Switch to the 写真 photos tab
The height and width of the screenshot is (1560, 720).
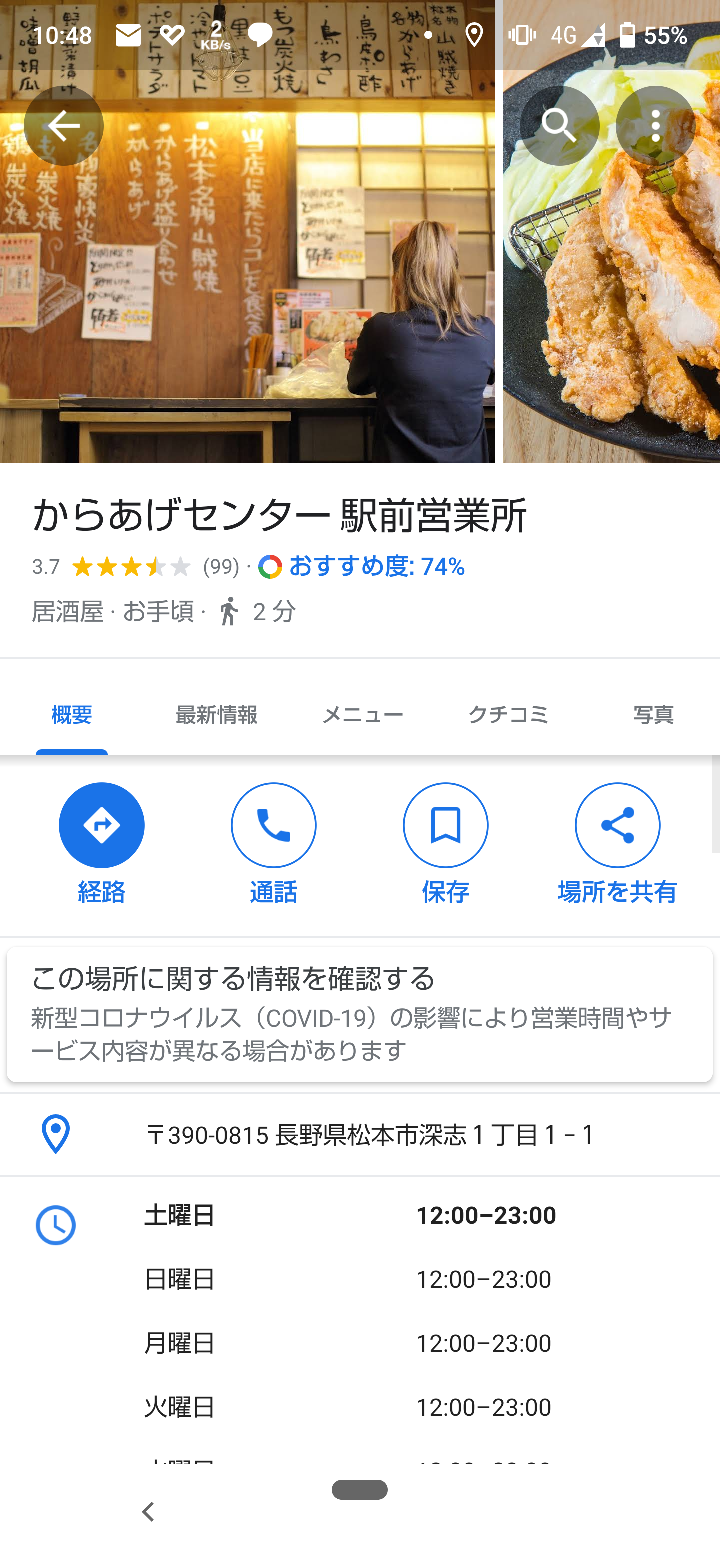[653, 715]
